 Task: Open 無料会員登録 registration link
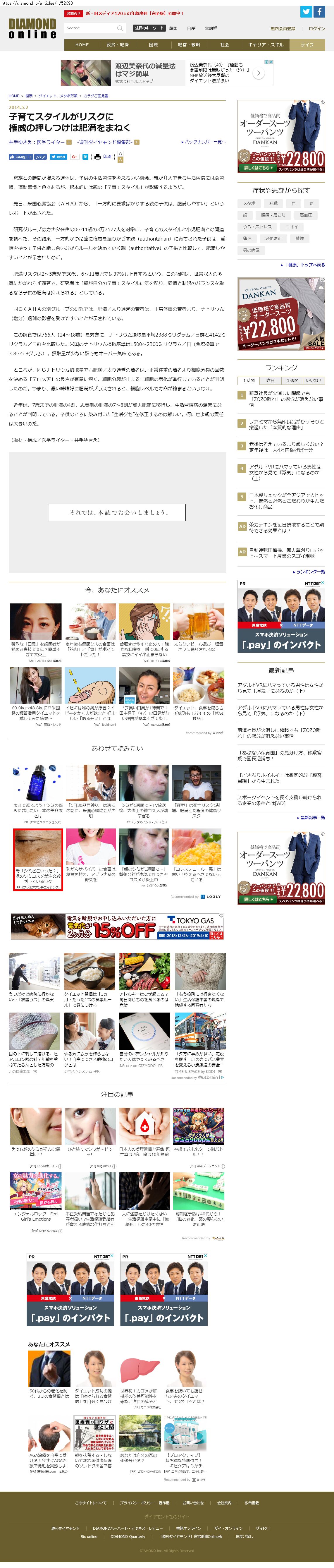click(283, 29)
